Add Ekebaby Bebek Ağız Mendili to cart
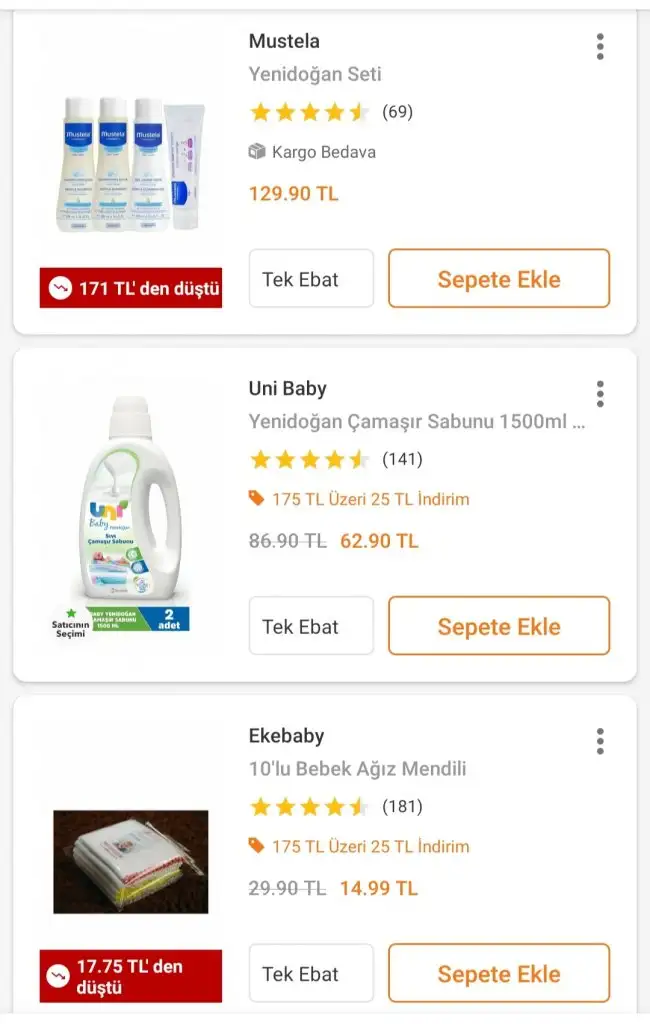The width and height of the screenshot is (650, 1024). coord(499,974)
